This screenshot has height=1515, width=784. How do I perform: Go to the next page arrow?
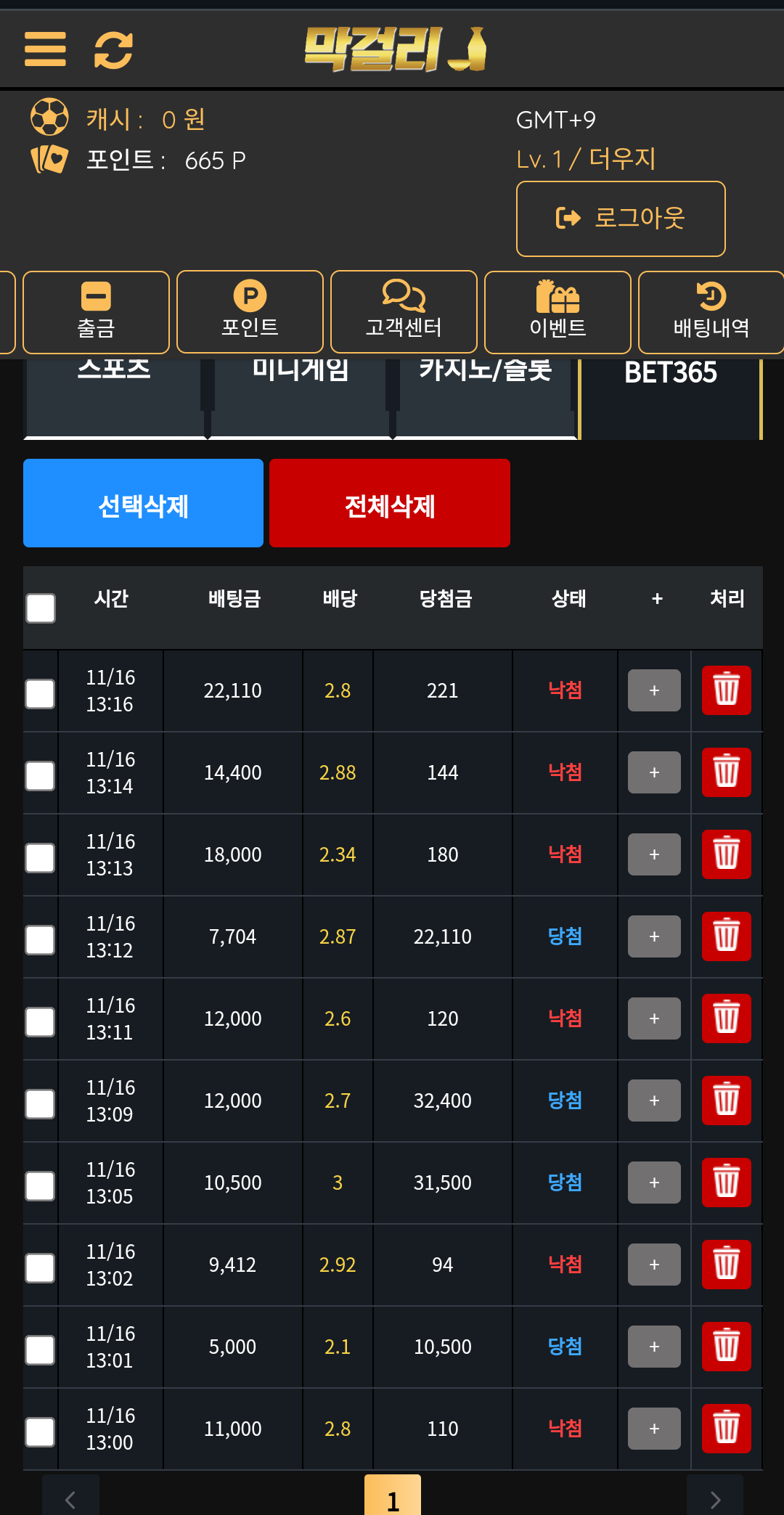tap(714, 1498)
